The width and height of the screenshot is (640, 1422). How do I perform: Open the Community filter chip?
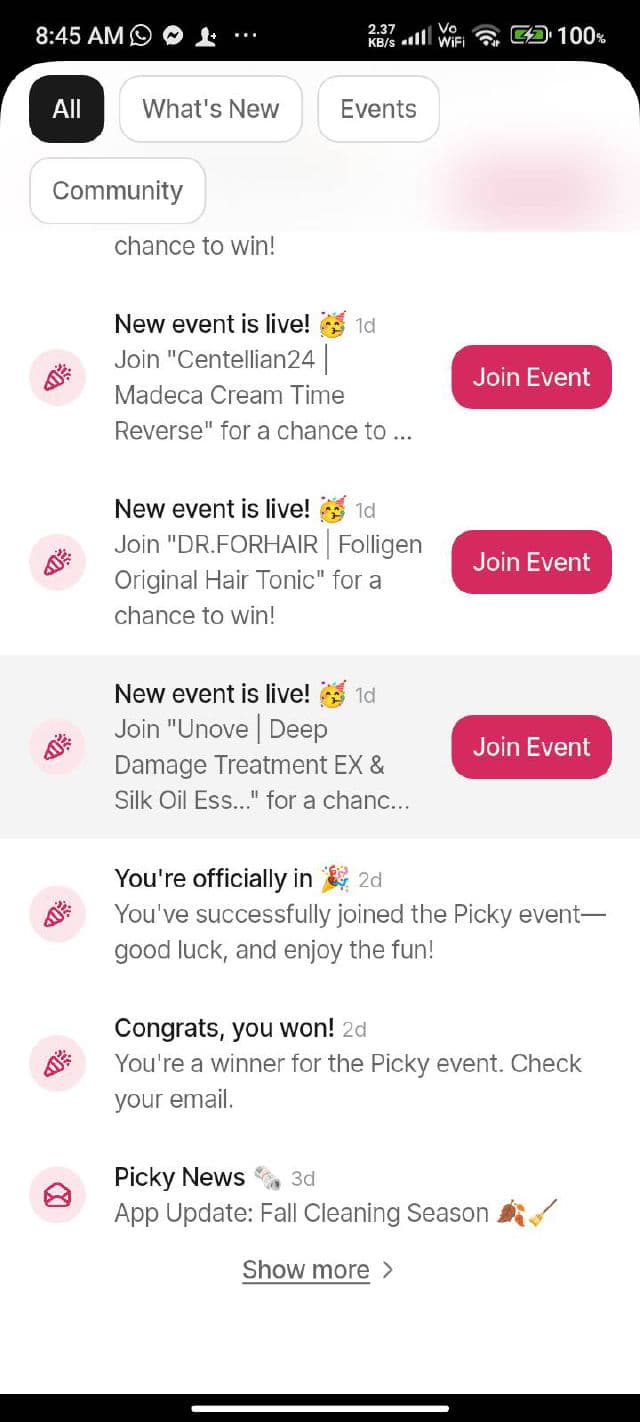click(117, 190)
